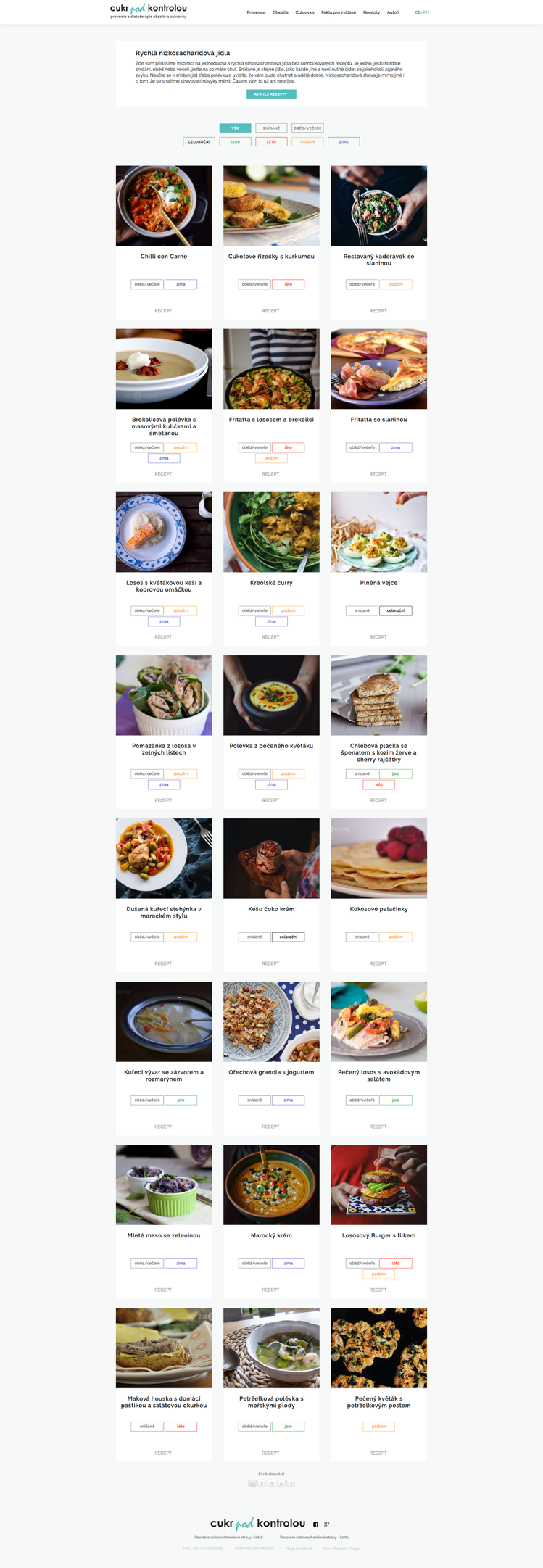The width and height of the screenshot is (543, 1568).
Task: Filter by the Jaro season
Action: pos(235,142)
